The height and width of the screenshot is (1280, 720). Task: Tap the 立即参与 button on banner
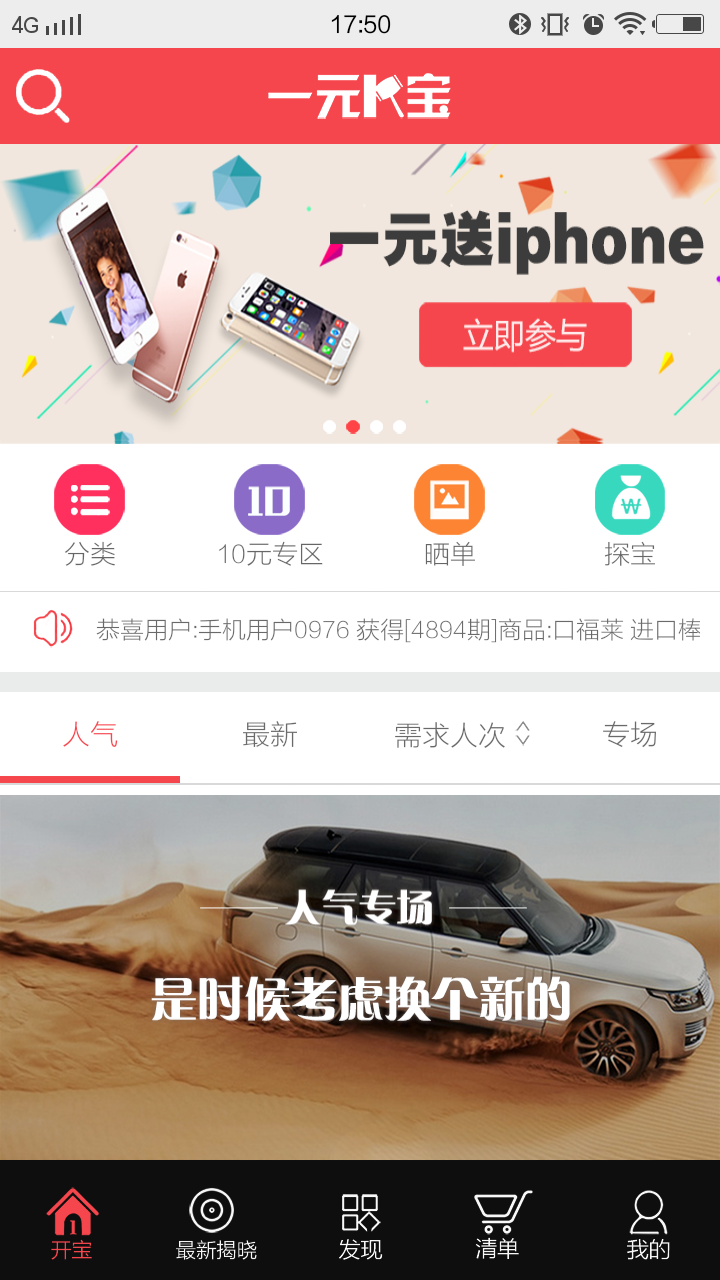[x=525, y=335]
